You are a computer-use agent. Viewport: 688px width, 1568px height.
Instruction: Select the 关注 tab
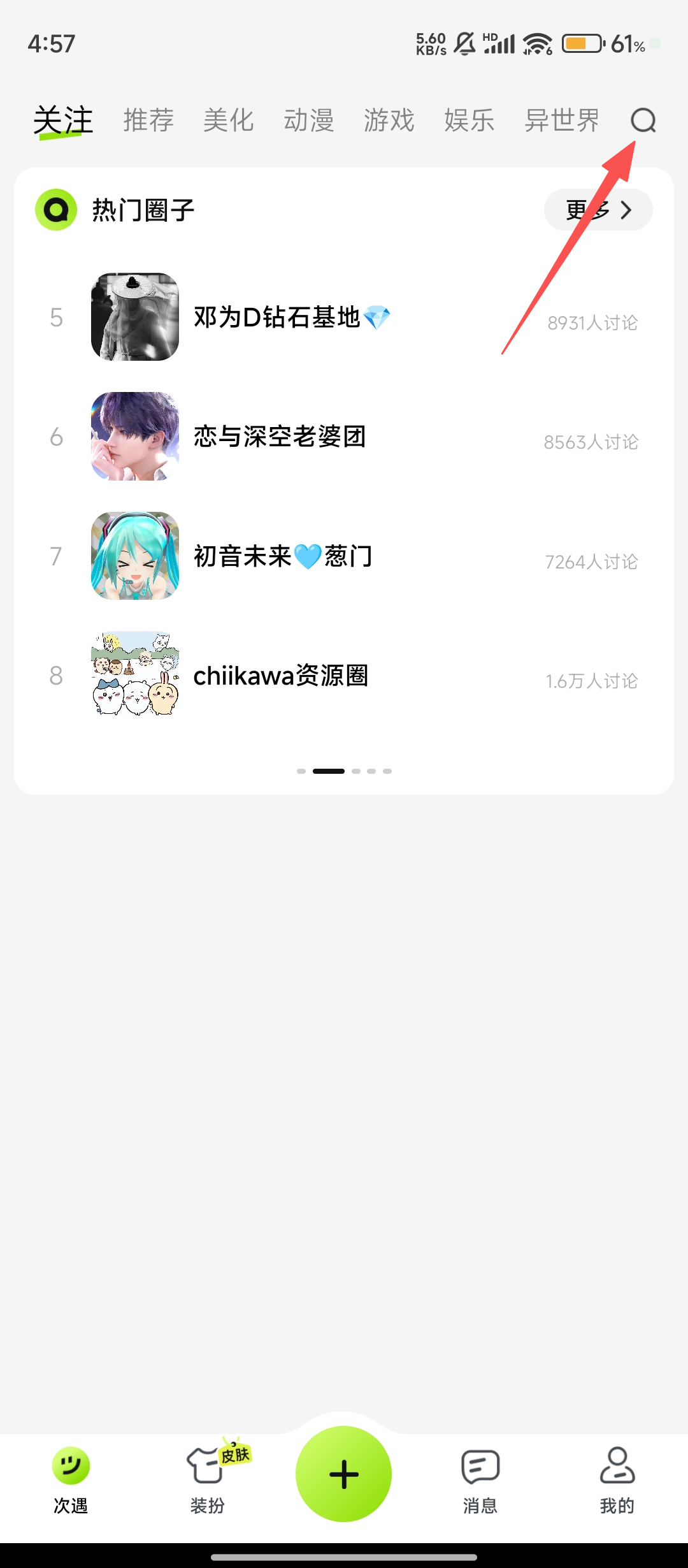[x=63, y=120]
